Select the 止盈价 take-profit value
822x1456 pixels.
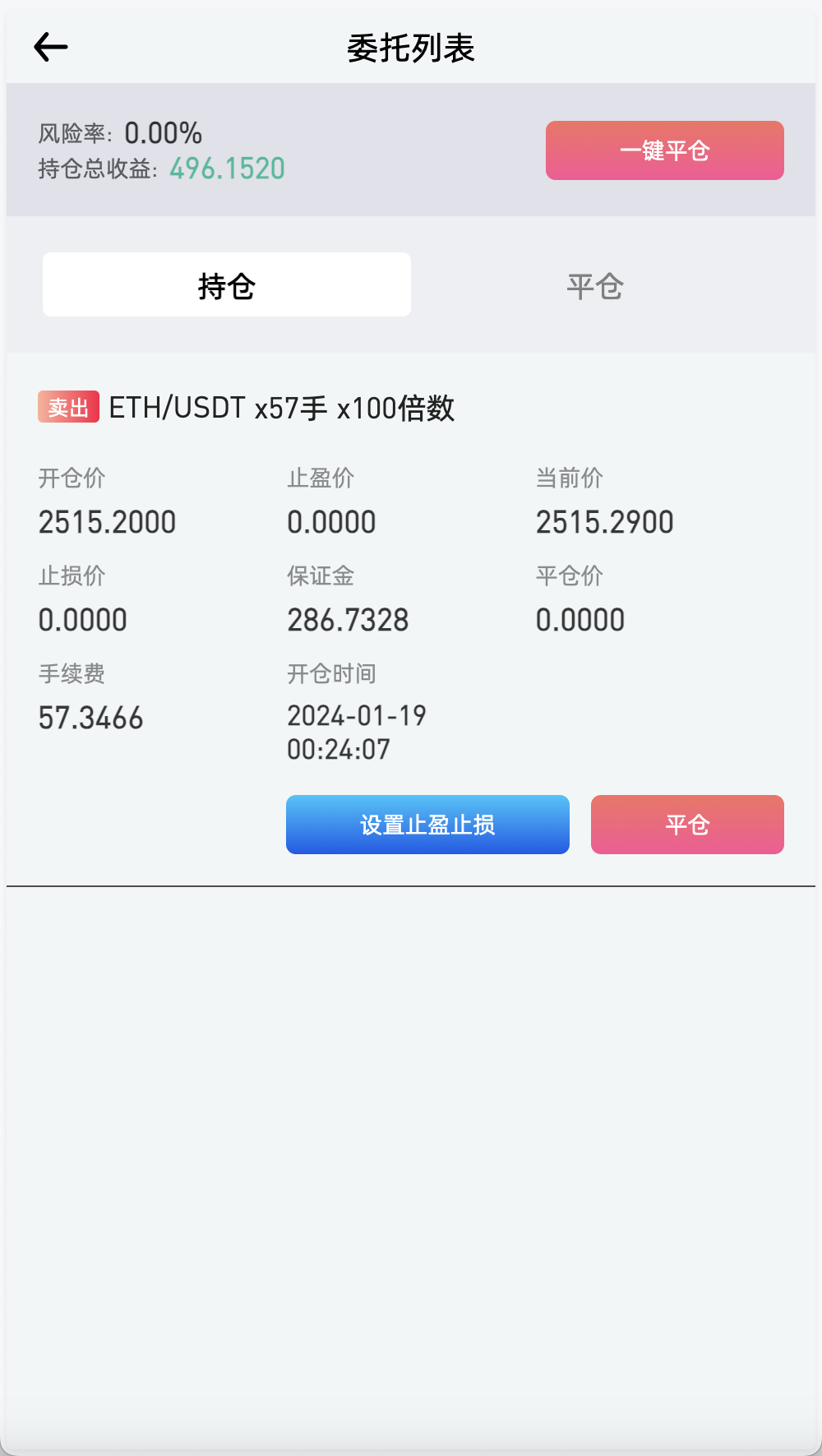[x=332, y=521]
